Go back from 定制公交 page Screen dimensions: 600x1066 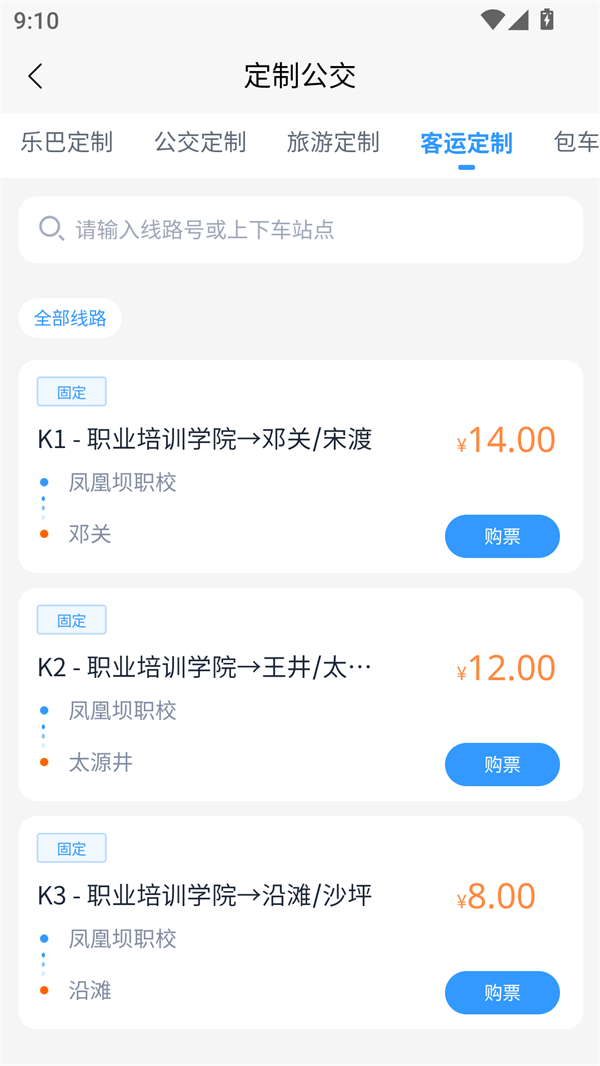point(36,76)
